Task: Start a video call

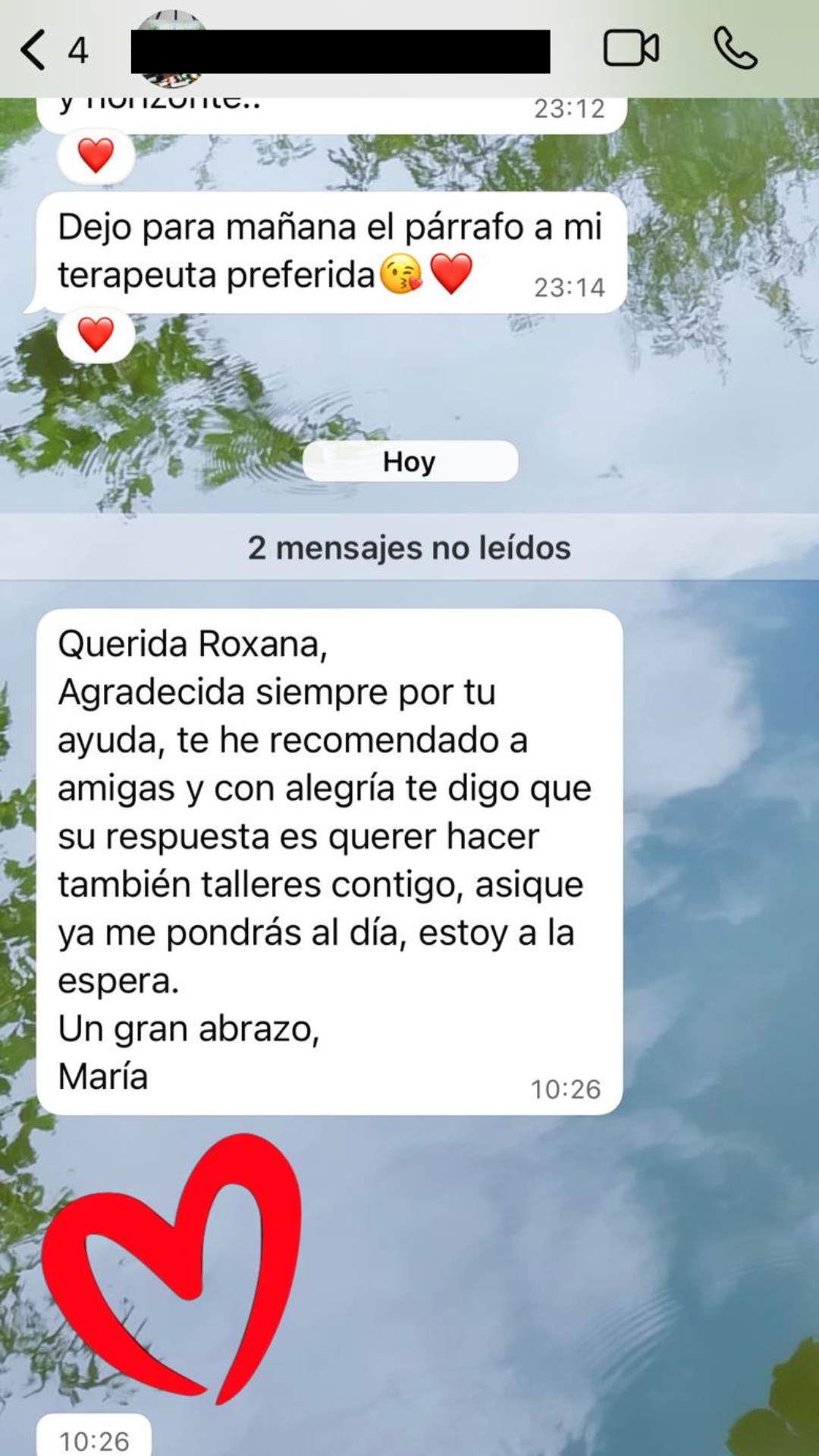Action: (630, 49)
